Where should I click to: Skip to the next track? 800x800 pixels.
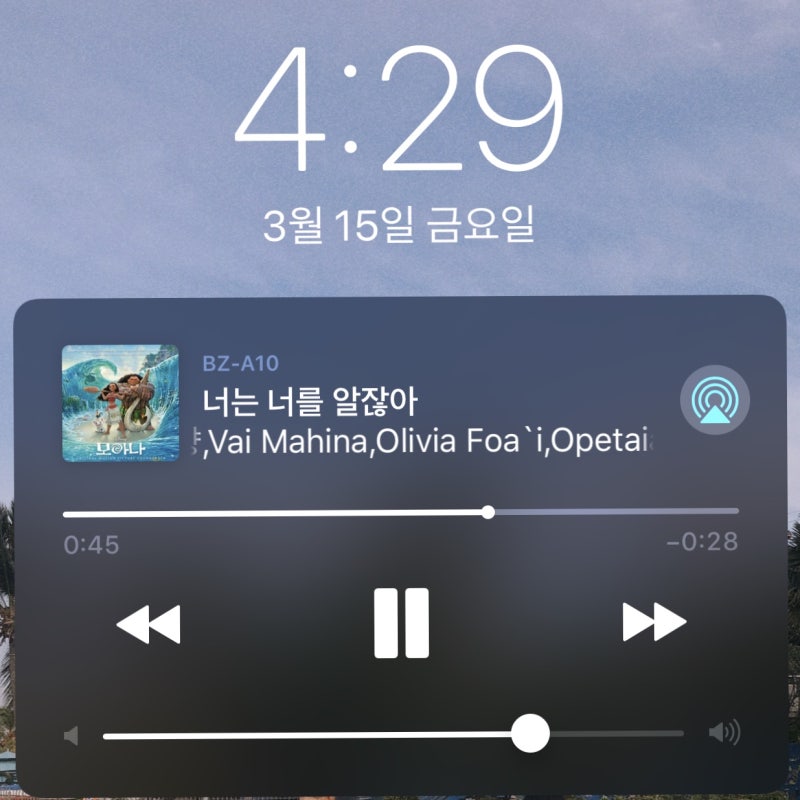(x=654, y=623)
